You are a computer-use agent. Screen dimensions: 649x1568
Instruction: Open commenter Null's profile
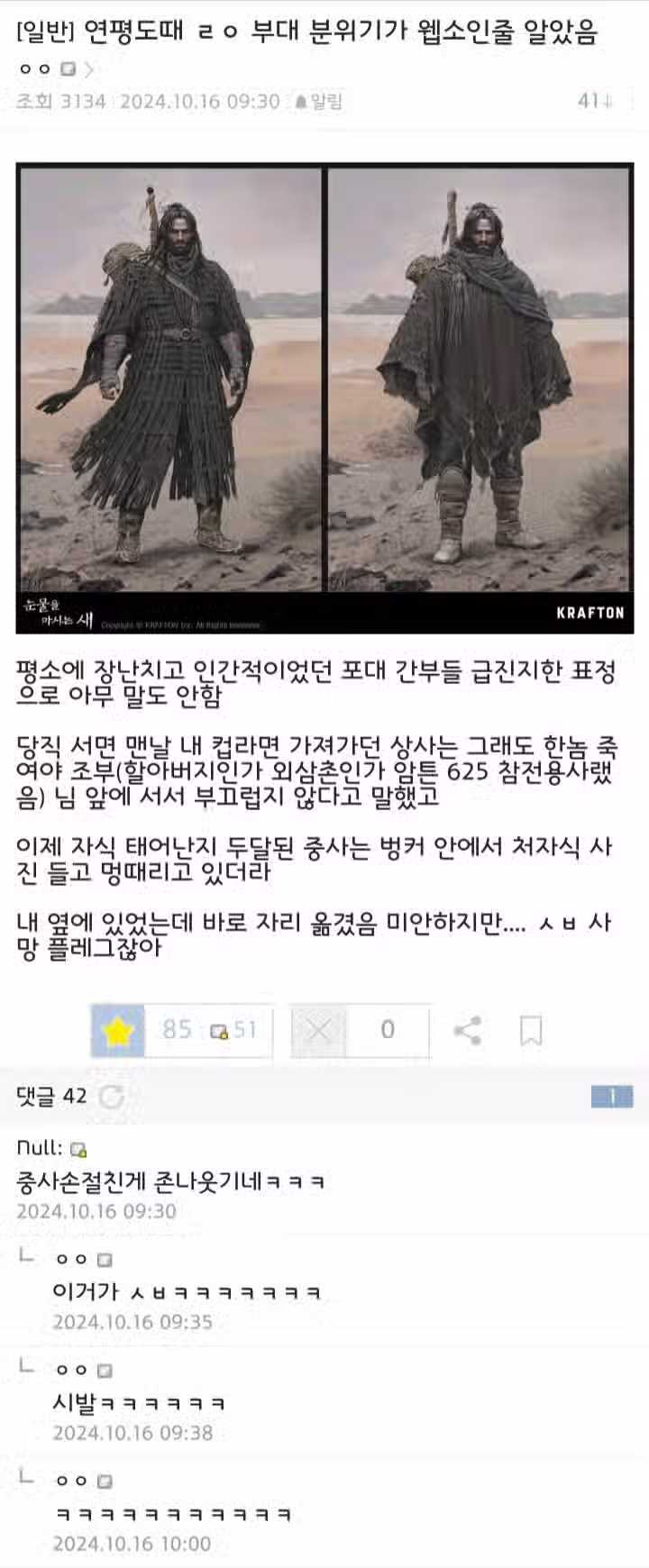tap(40, 1148)
